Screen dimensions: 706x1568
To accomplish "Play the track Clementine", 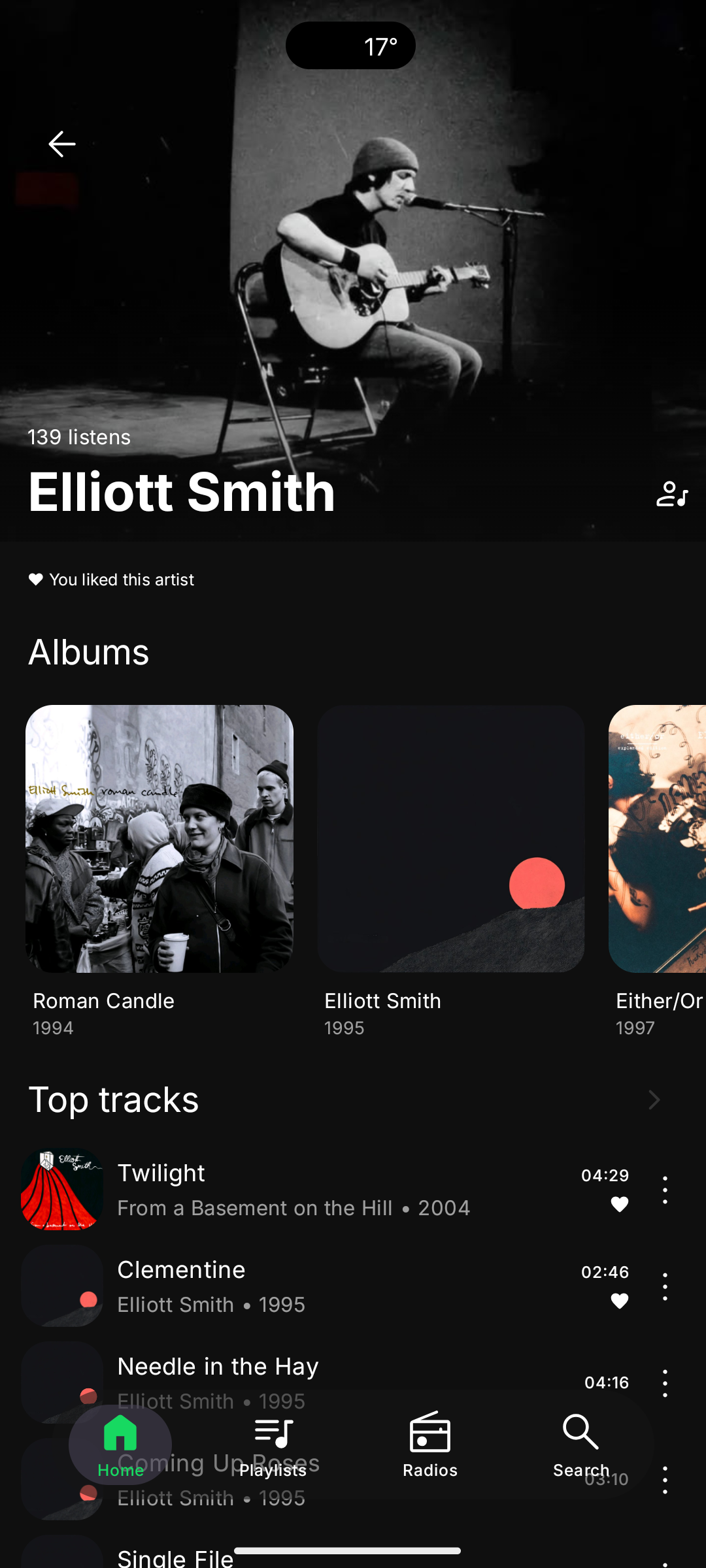I will pyautogui.click(x=294, y=1286).
